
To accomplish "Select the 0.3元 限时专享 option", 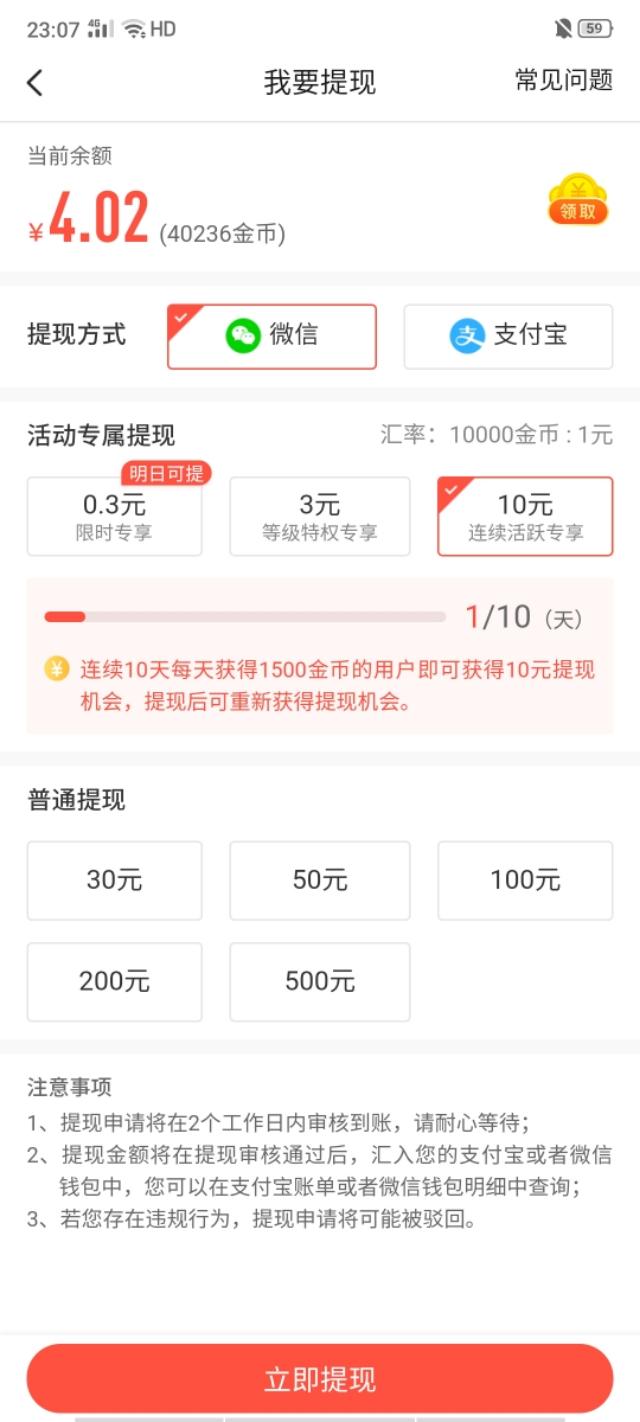I will (114, 516).
